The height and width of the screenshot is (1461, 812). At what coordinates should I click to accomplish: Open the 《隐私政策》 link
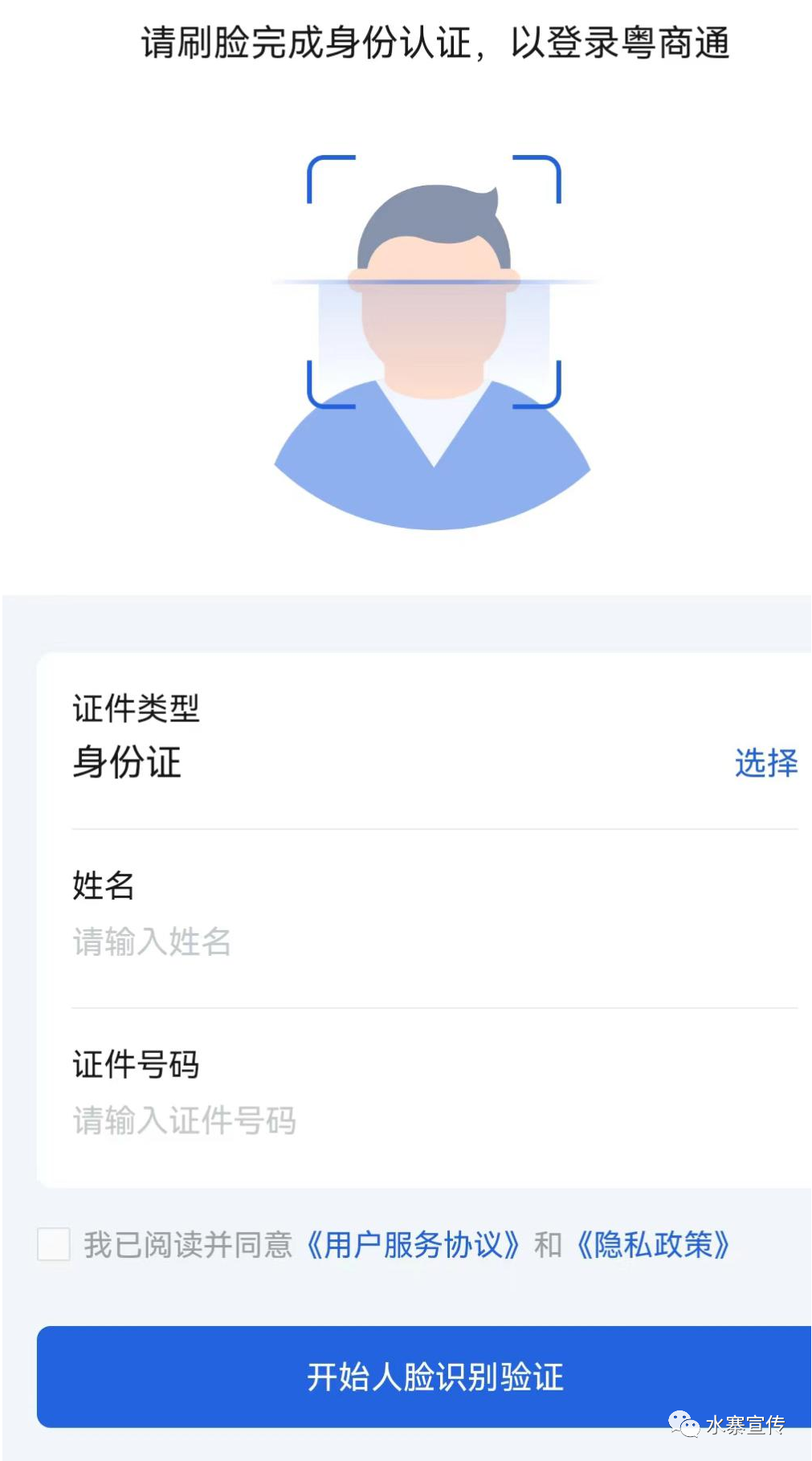[x=652, y=1245]
